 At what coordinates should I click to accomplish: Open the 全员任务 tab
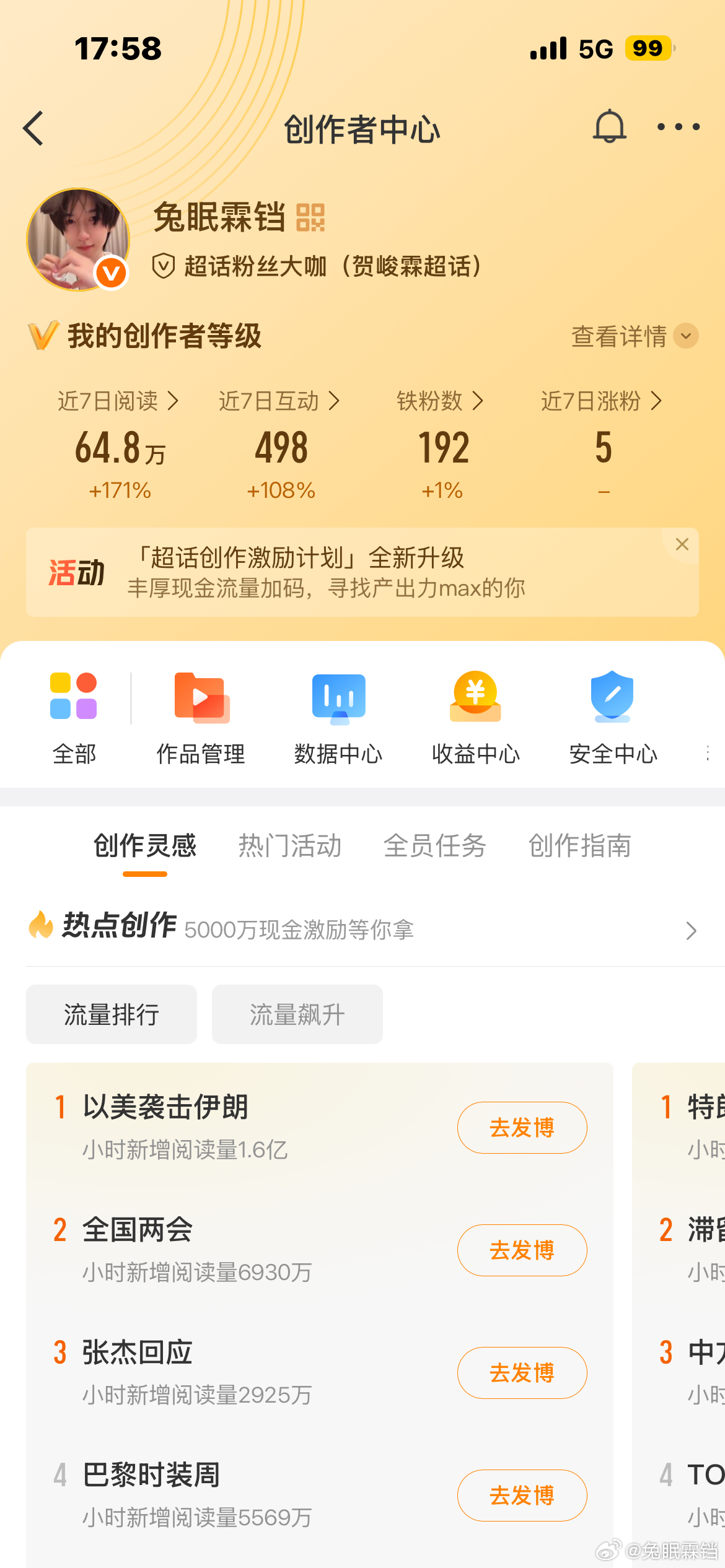coord(435,847)
